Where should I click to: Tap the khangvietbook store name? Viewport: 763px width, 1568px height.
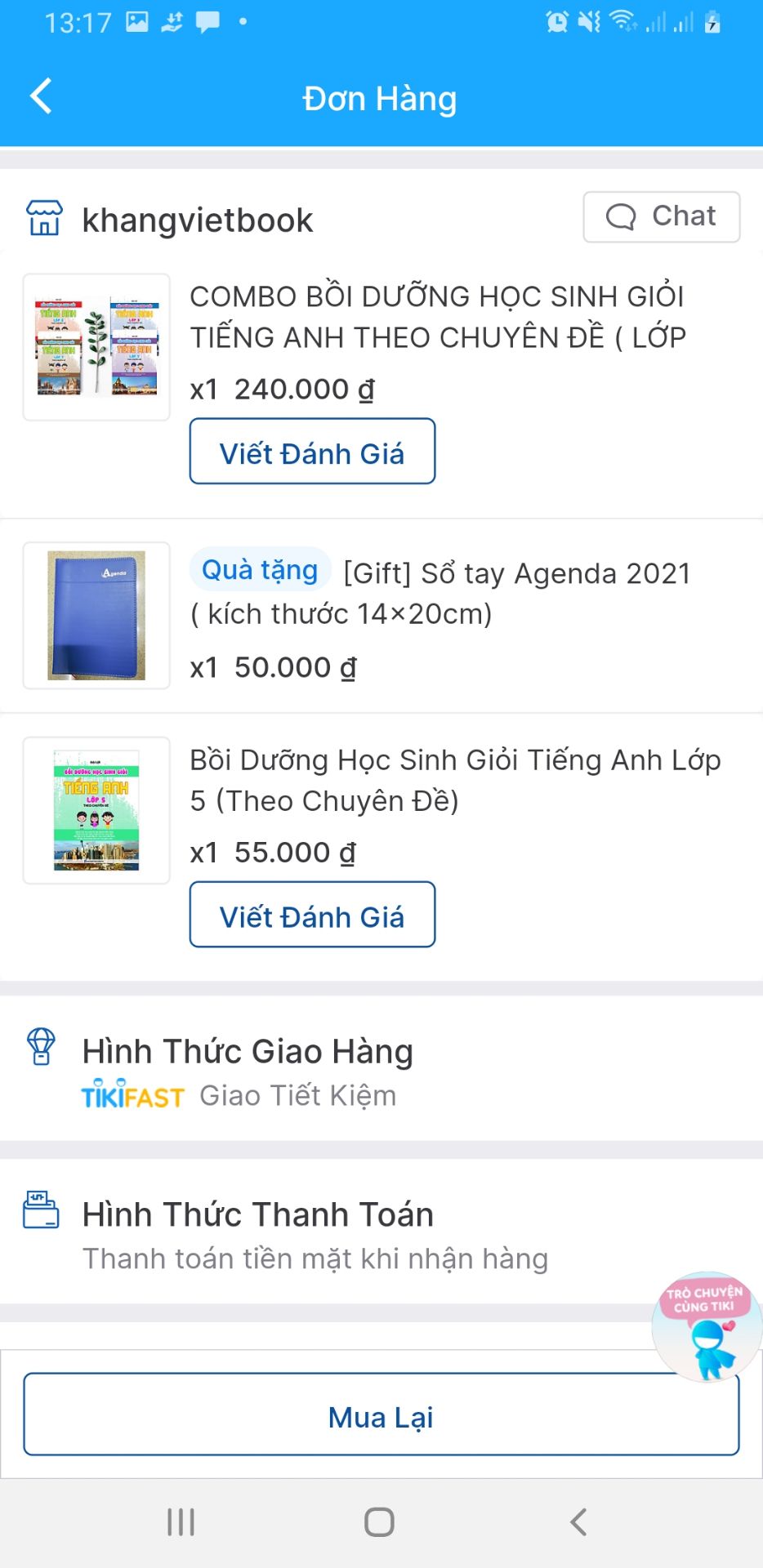[196, 219]
